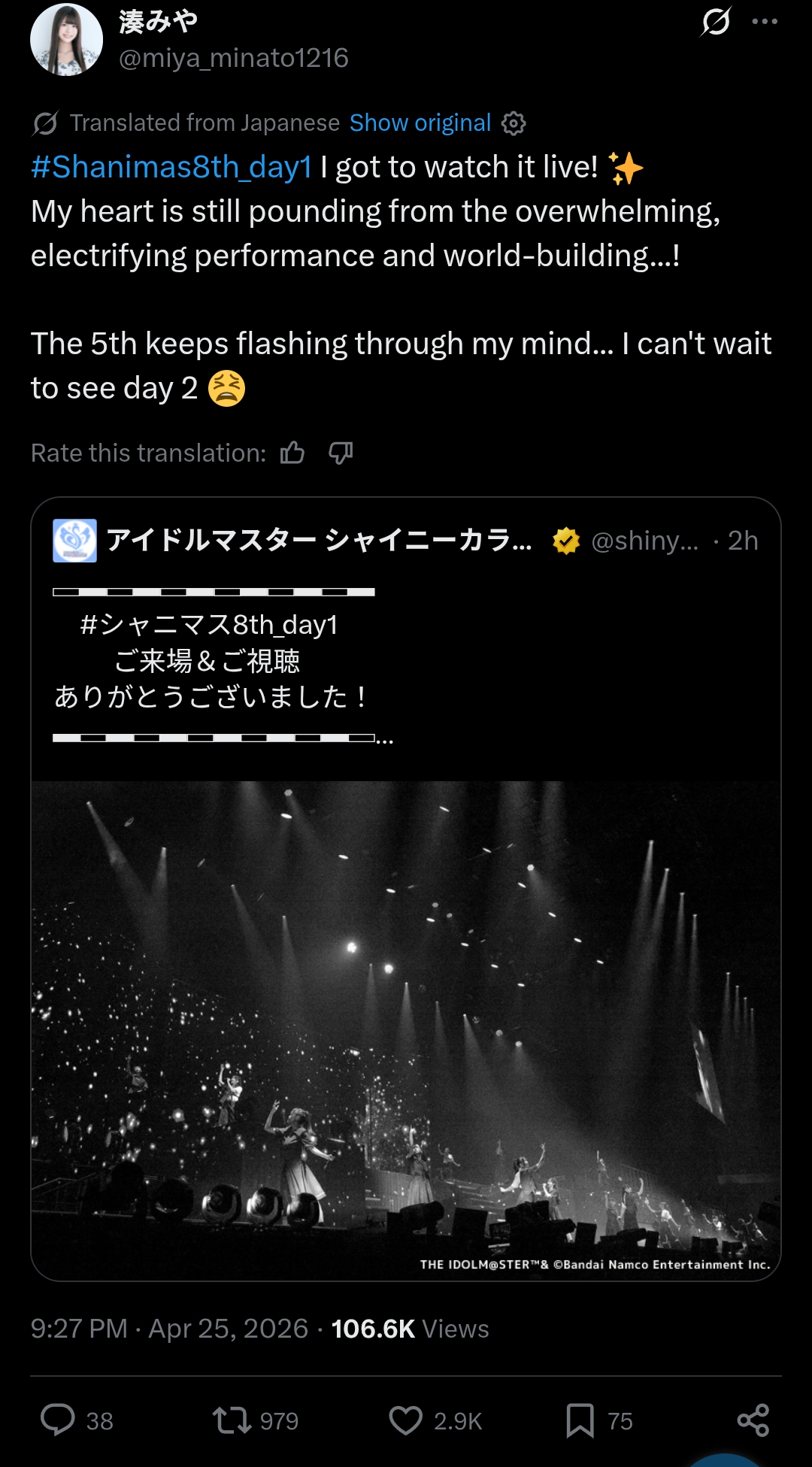Viewport: 812px width, 1467px height.
Task: Bookmark this post
Action: (580, 1420)
